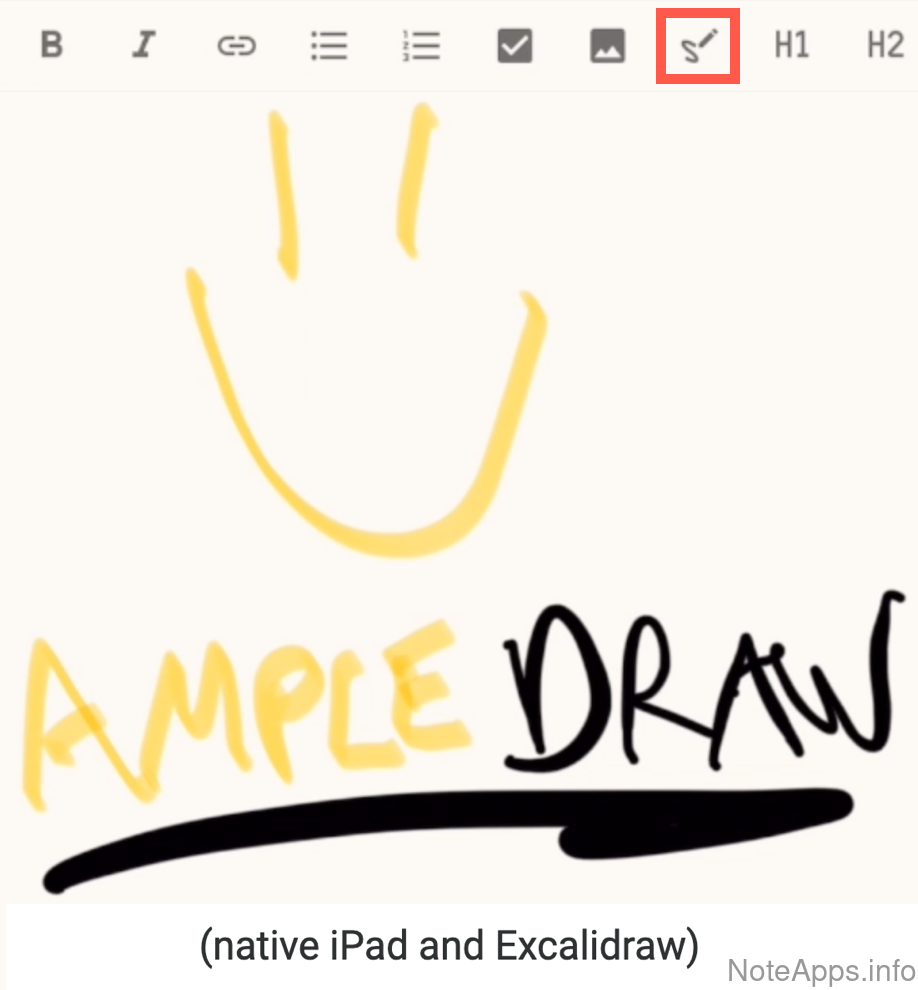The height and width of the screenshot is (990, 918).
Task: Insert a link
Action: click(237, 46)
